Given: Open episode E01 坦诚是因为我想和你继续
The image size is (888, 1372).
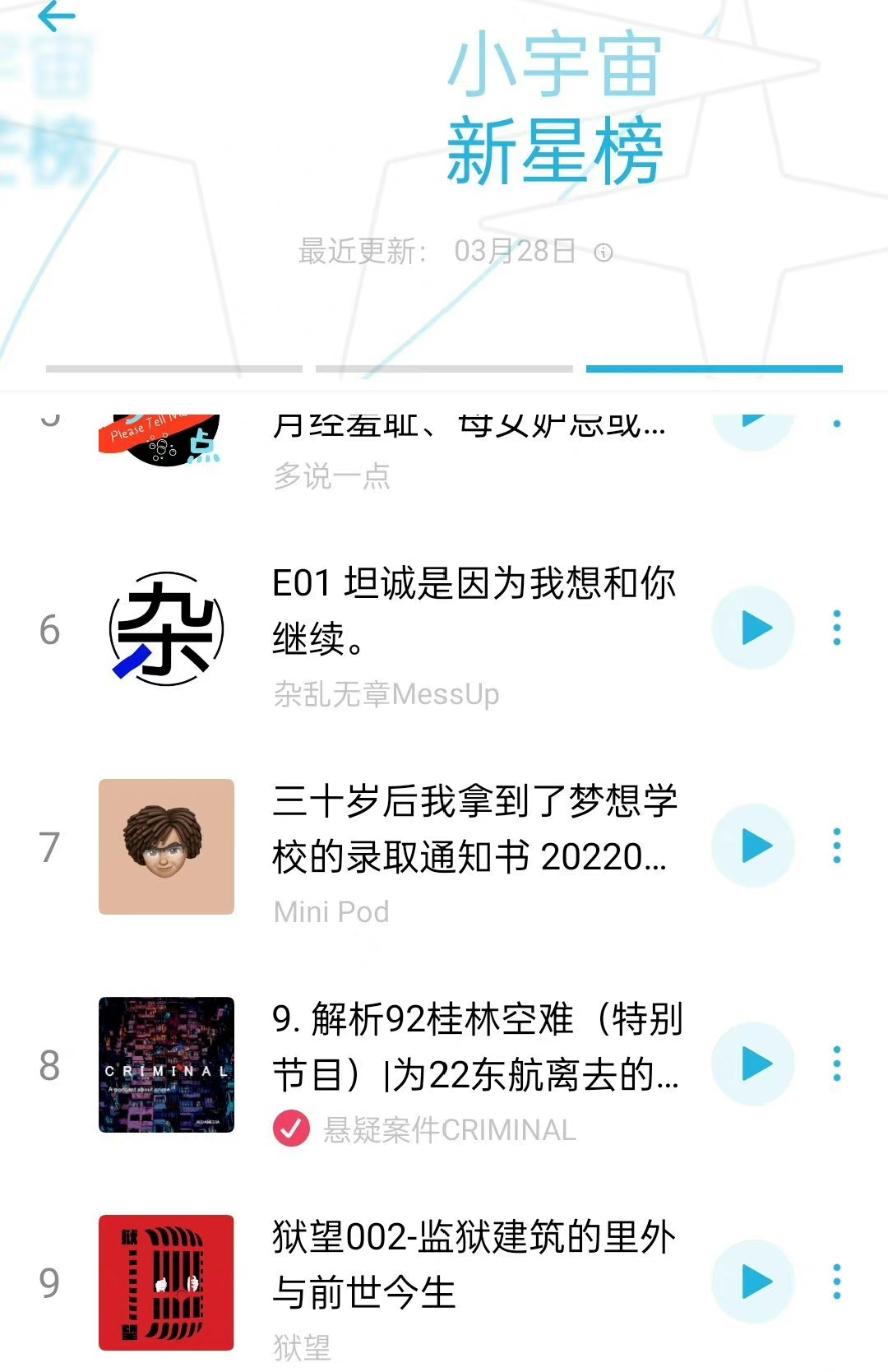Looking at the screenshot, I should pyautogui.click(x=474, y=610).
